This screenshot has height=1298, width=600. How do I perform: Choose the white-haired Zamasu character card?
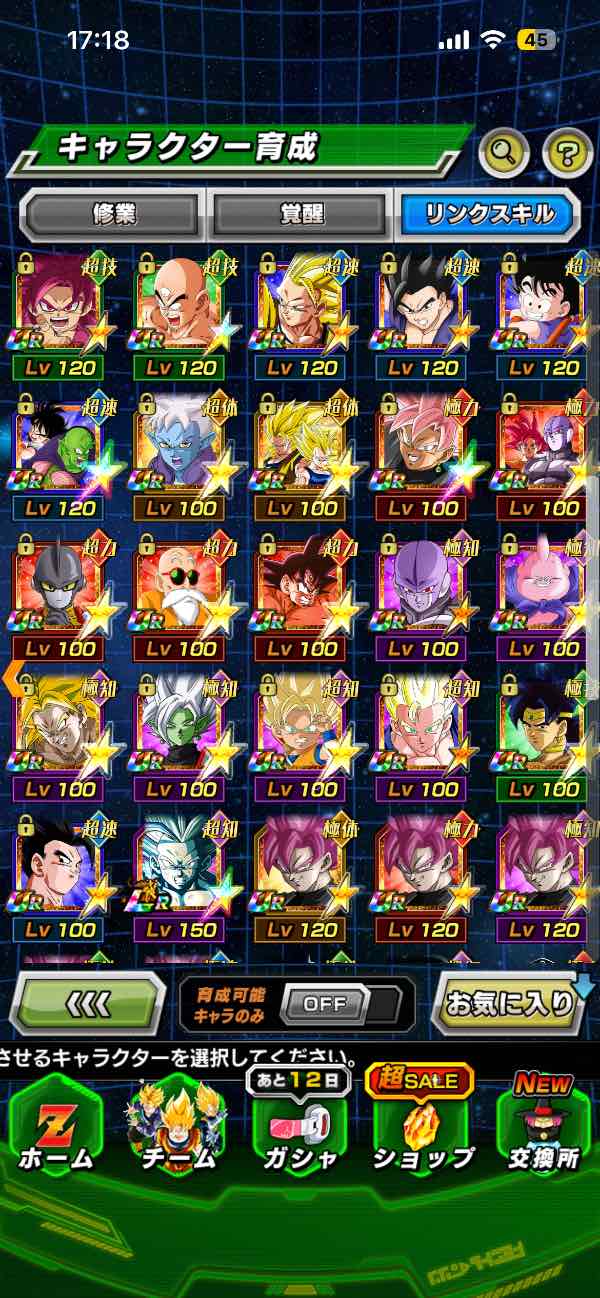tap(177, 739)
